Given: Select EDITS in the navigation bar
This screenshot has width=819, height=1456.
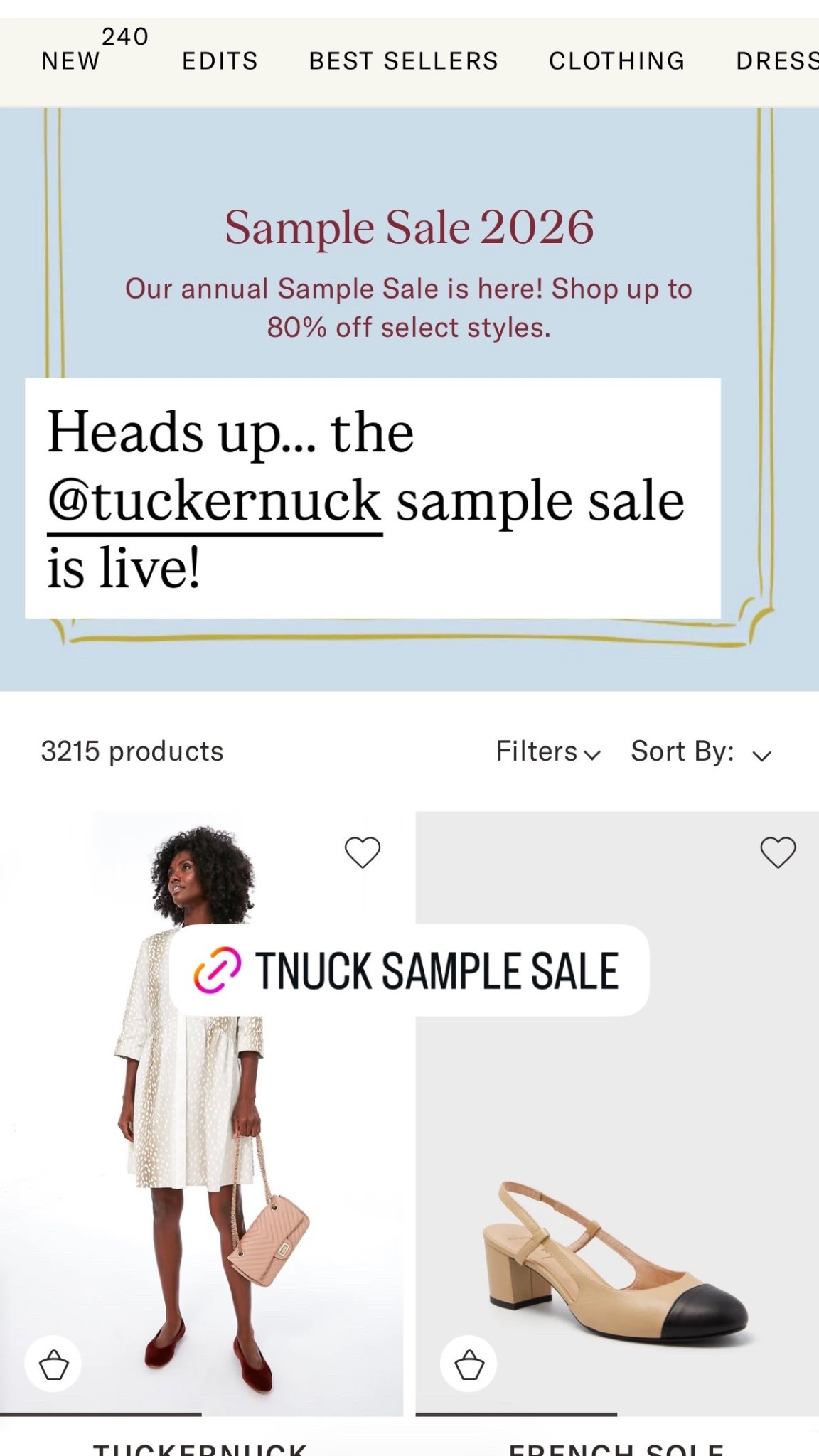Looking at the screenshot, I should [220, 60].
